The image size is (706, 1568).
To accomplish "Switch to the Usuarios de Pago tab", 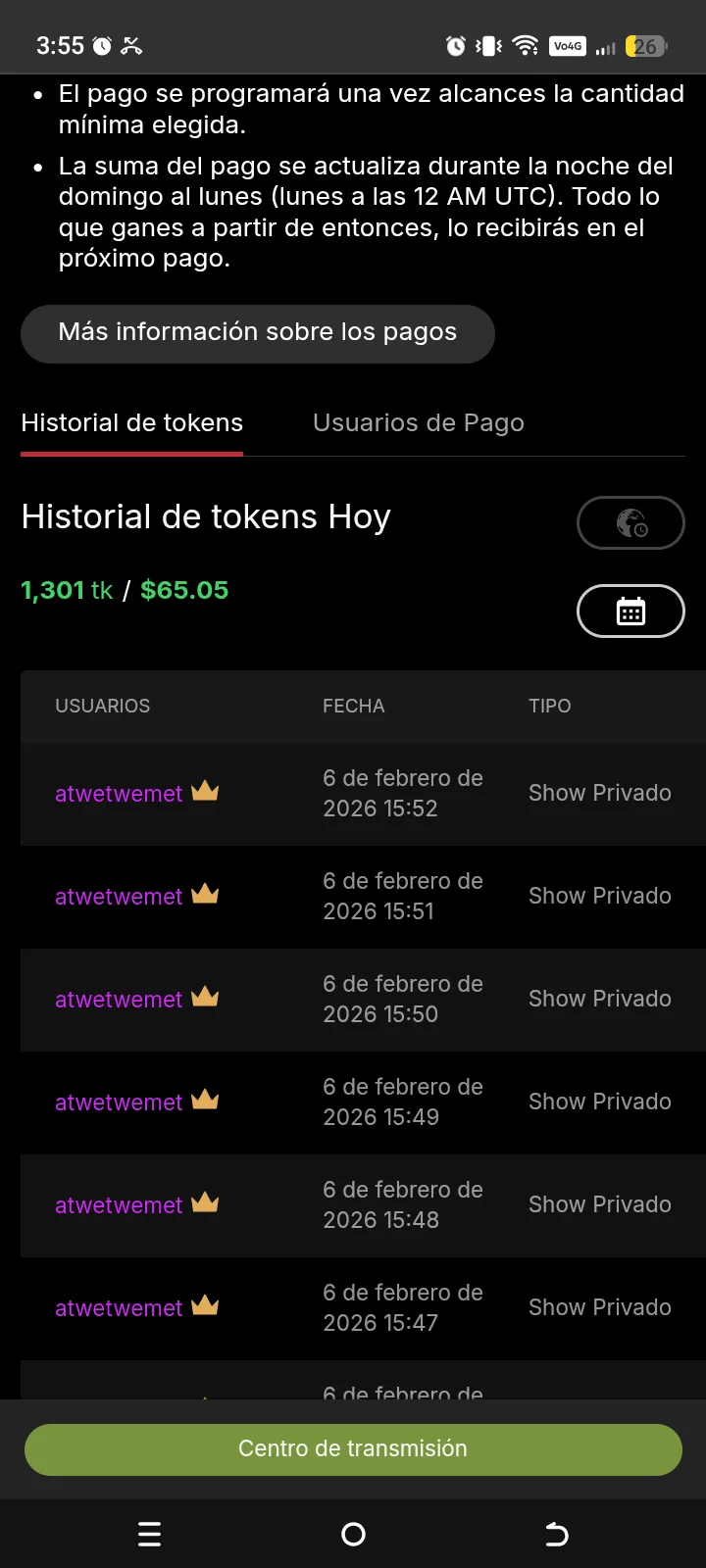I will pos(419,423).
